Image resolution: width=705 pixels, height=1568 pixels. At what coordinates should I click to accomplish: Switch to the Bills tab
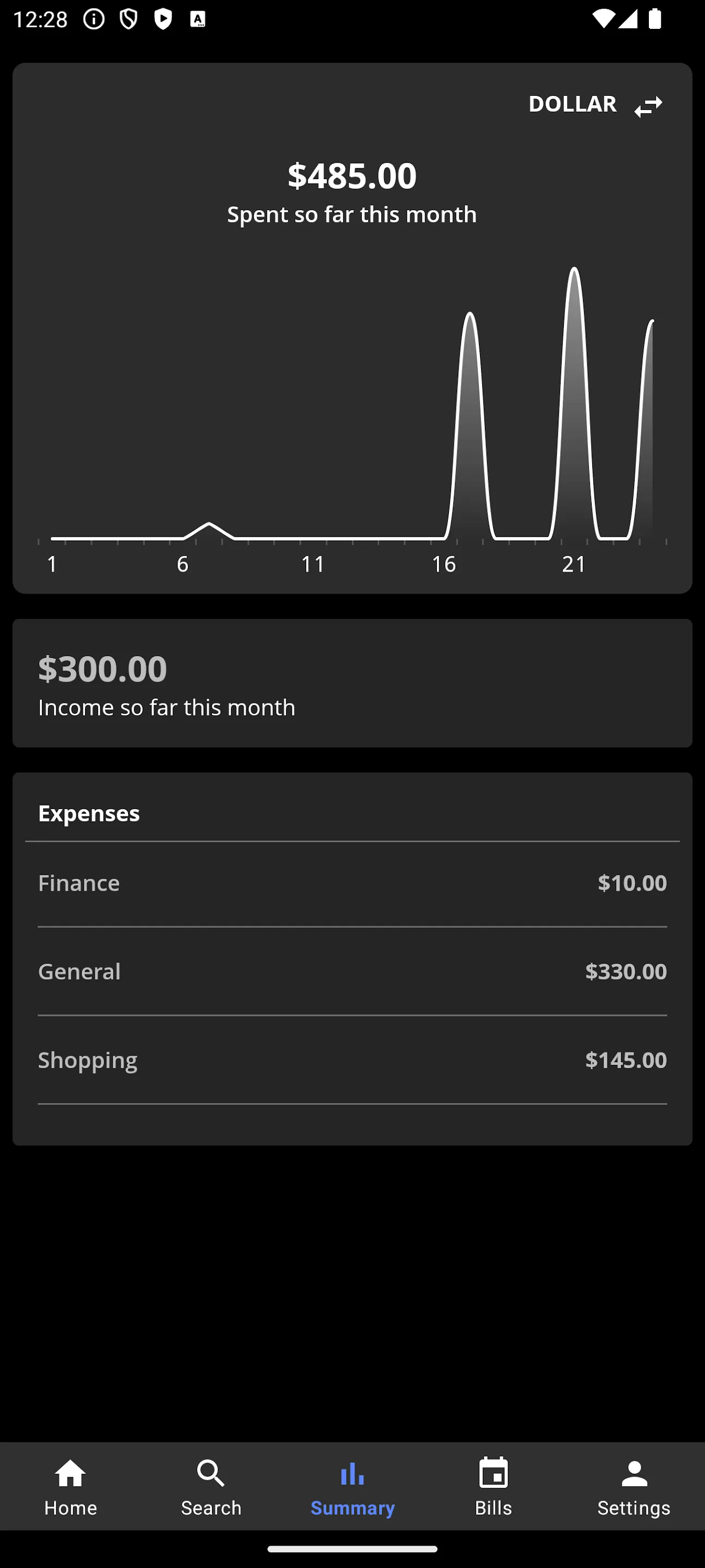[493, 1486]
